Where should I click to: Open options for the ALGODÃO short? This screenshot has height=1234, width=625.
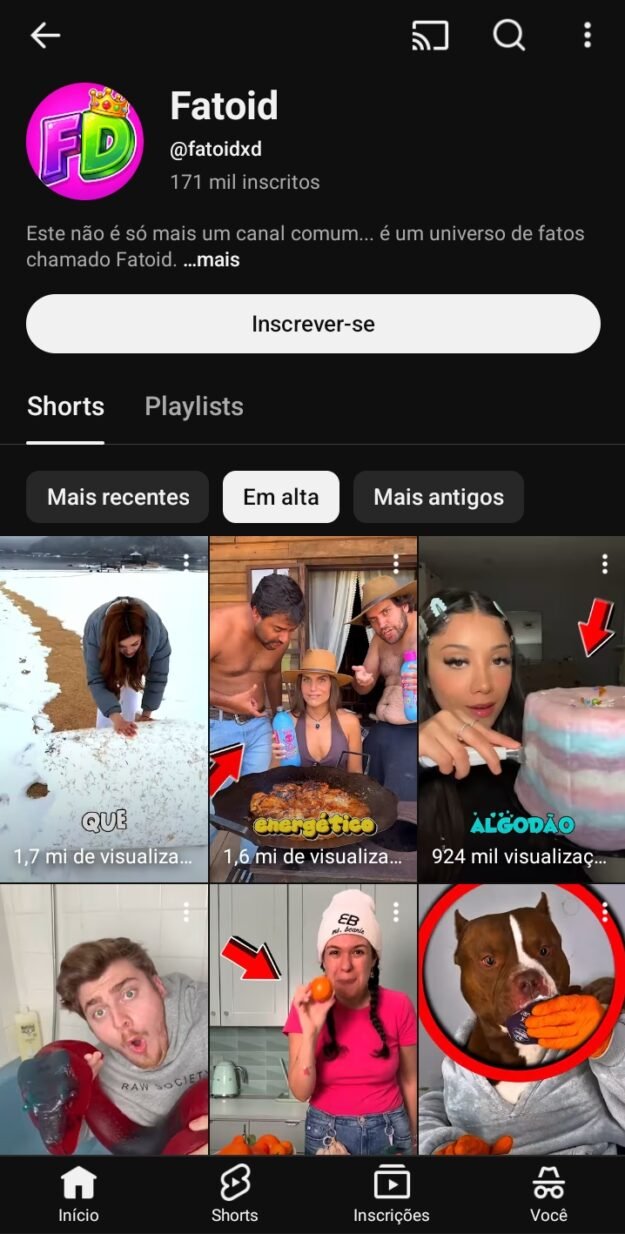pos(604,564)
